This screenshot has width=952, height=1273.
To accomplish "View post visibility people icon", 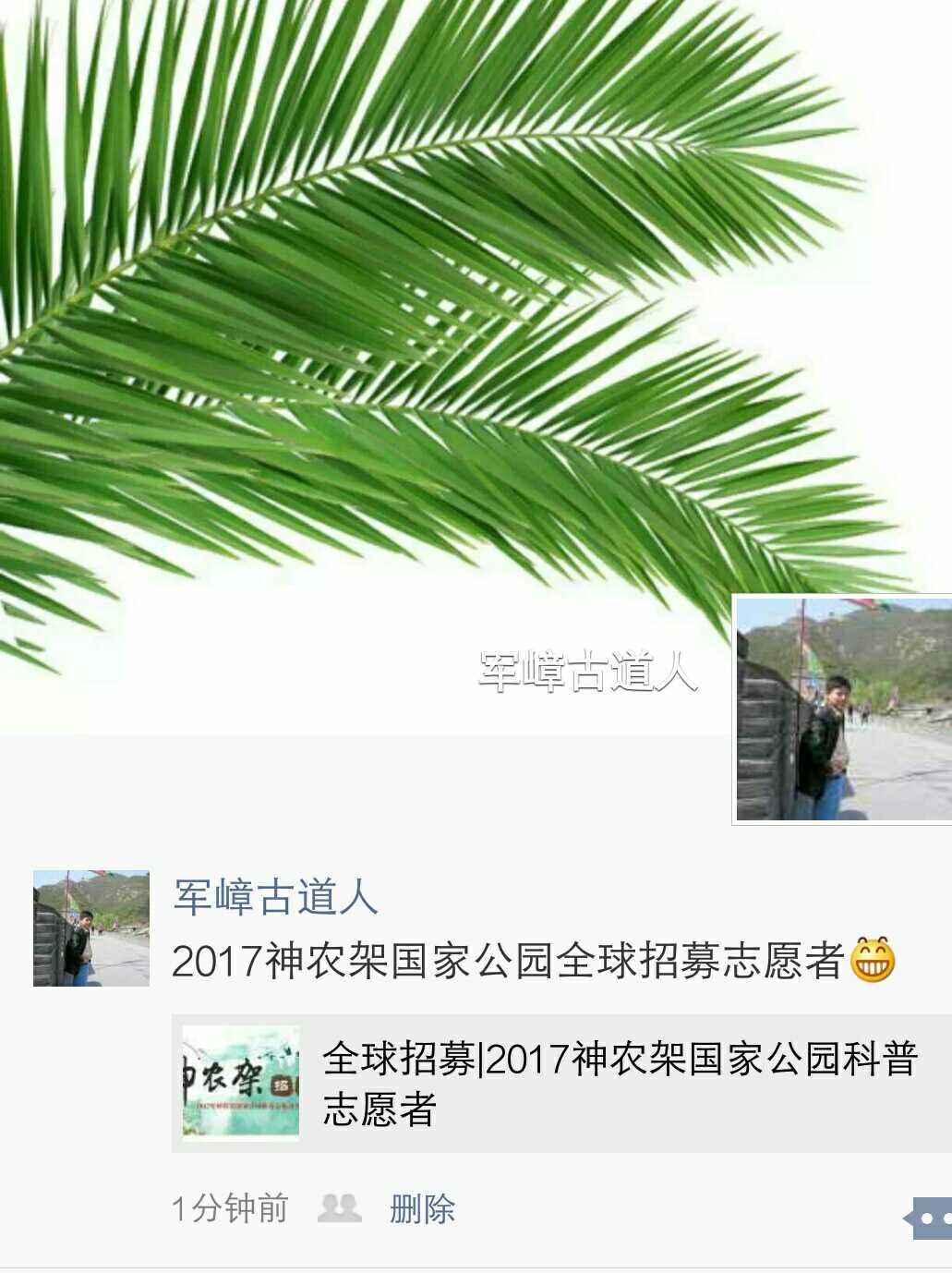I will pos(339,1208).
